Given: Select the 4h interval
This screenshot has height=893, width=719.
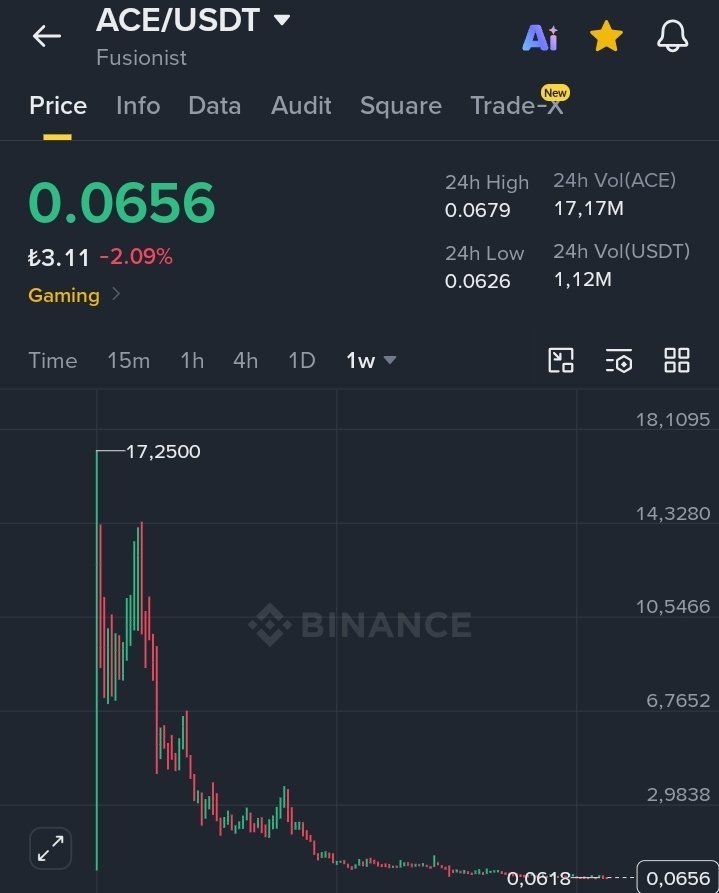Looking at the screenshot, I should tap(246, 361).
